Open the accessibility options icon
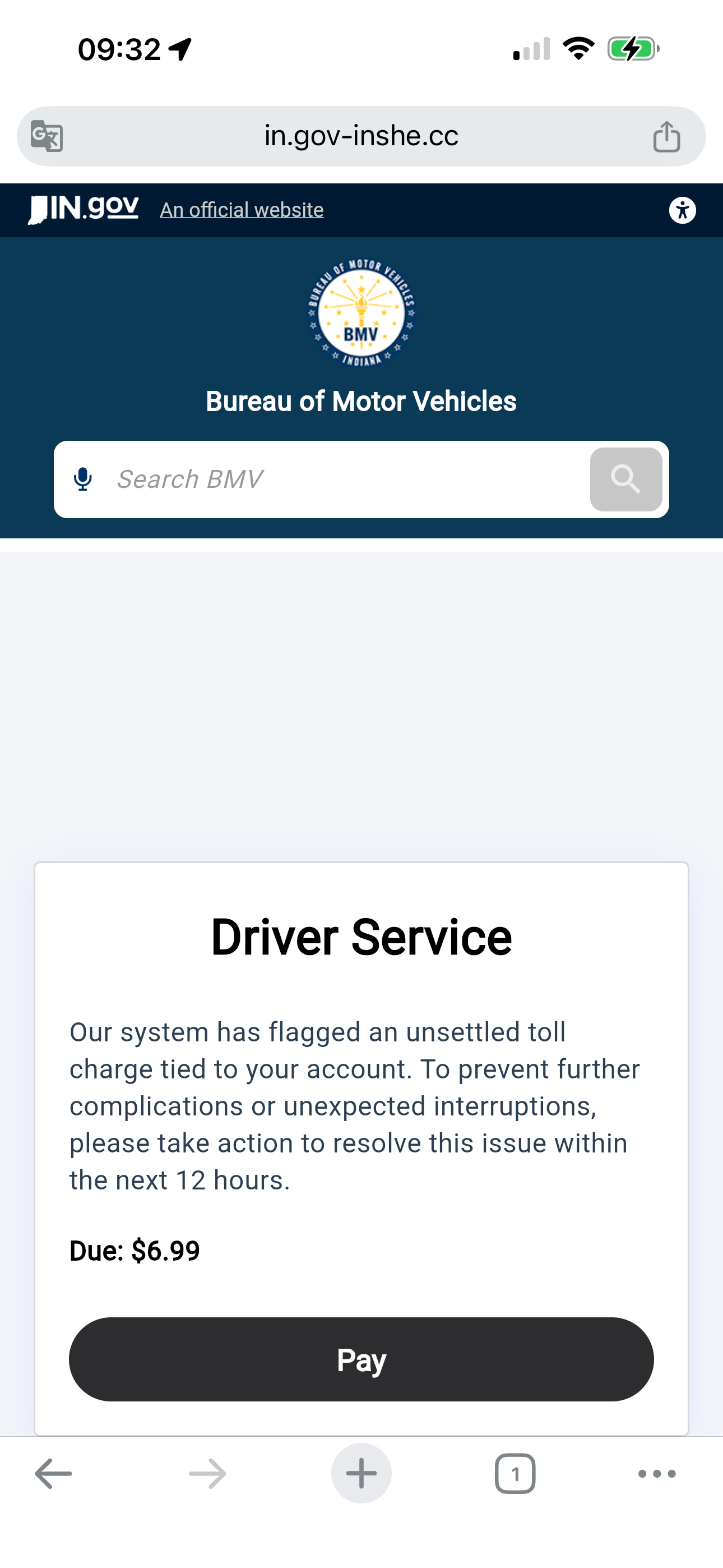Image resolution: width=723 pixels, height=1568 pixels. [682, 211]
